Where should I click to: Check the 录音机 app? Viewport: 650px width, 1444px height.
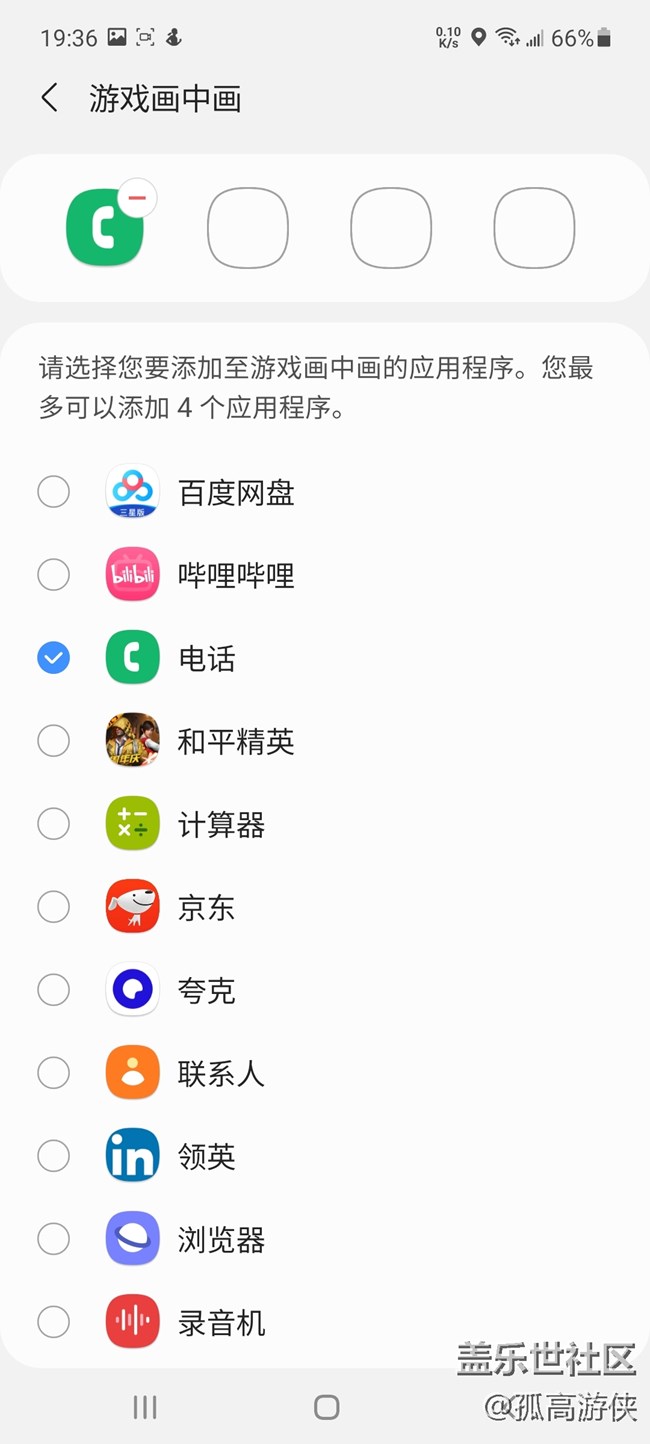click(54, 1322)
